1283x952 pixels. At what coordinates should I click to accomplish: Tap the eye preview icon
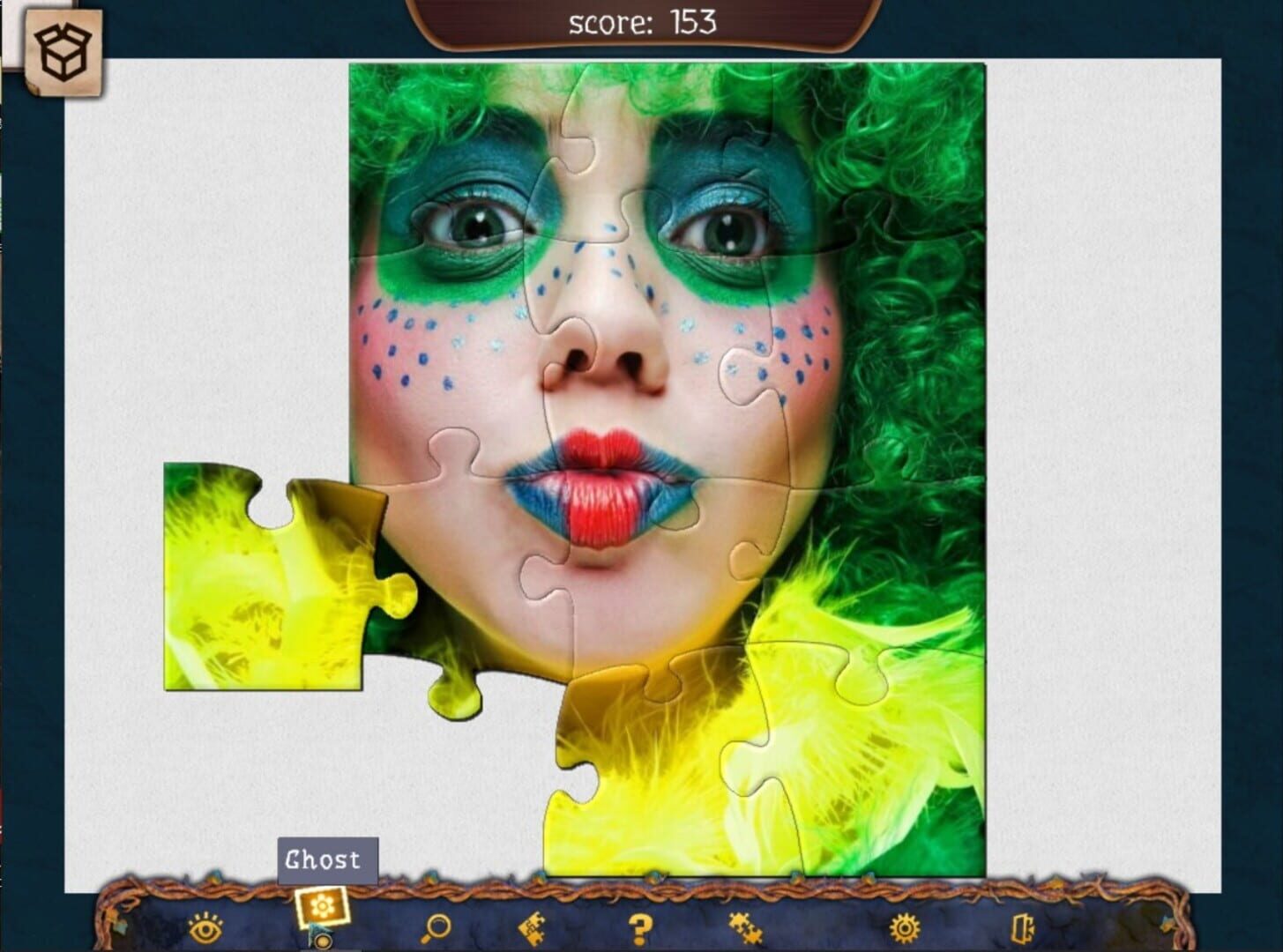pos(205,927)
